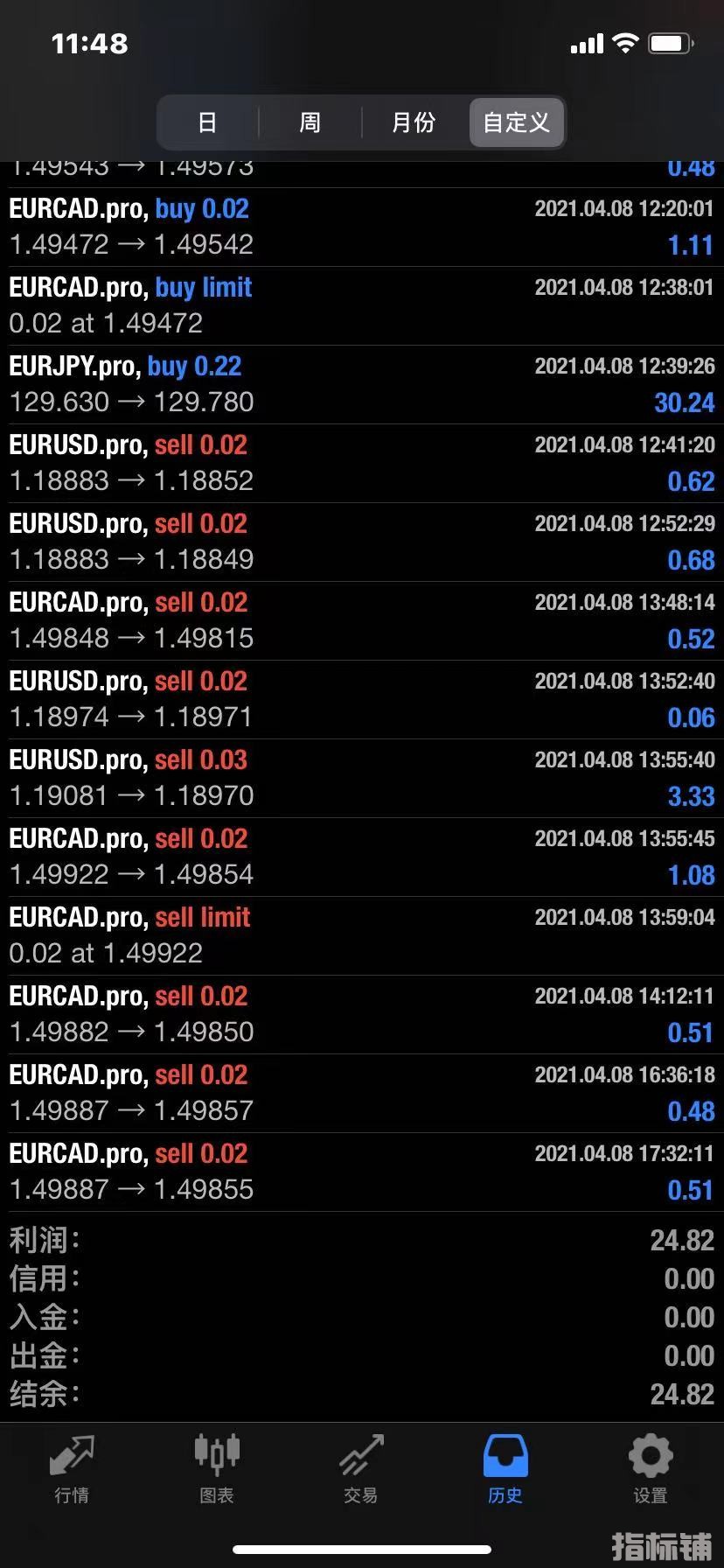View the EURUSD.pro trade closed at 13:52:40
The width and height of the screenshot is (724, 1568).
pyautogui.click(x=362, y=700)
